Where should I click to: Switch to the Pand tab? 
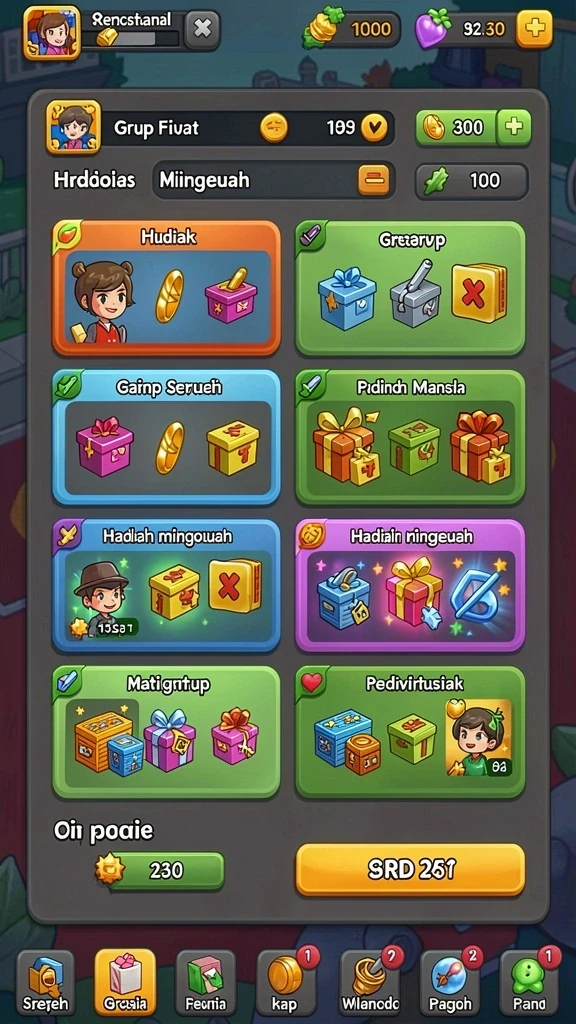530,982
